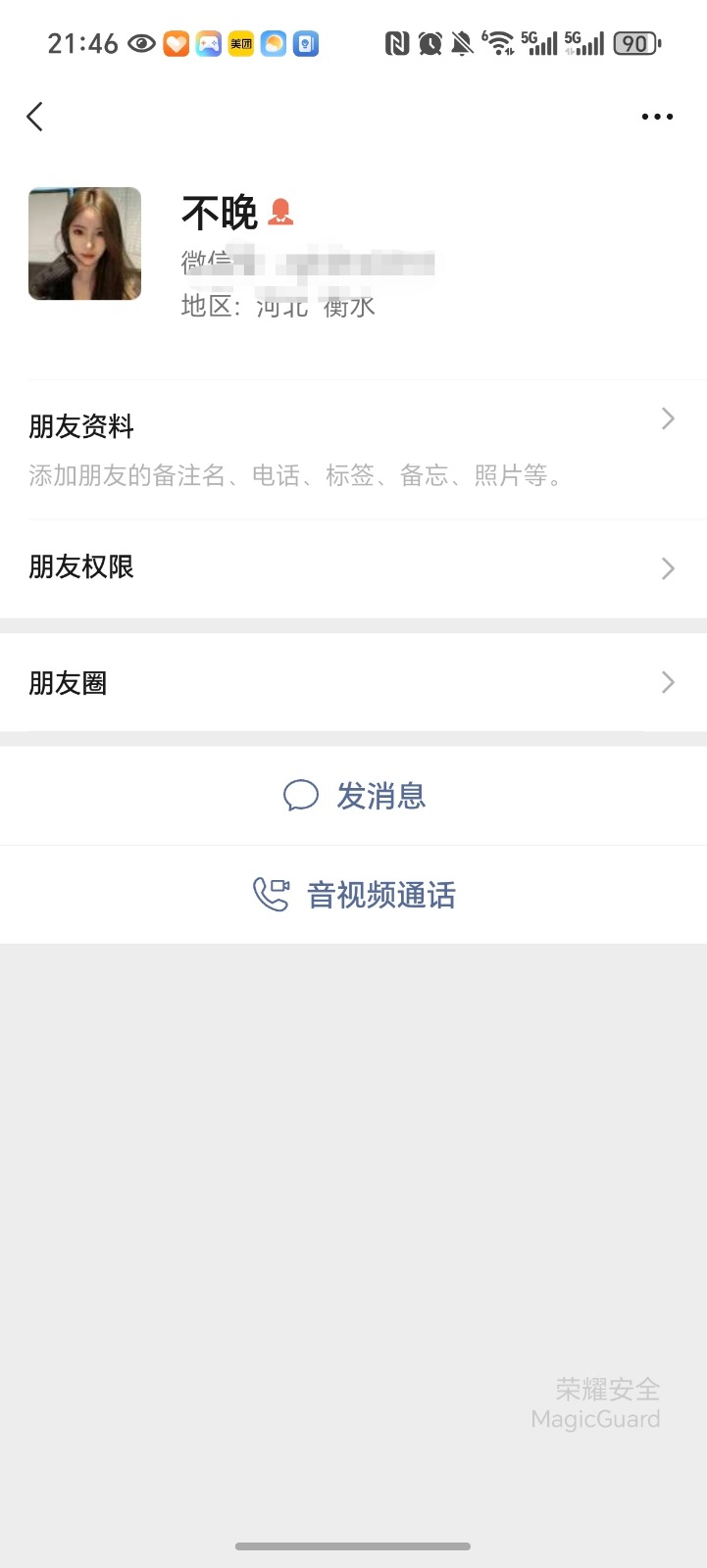Screen dimensions: 707x1568
Task: Tap the battery level indicator showing 90
Action: pyautogui.click(x=634, y=43)
